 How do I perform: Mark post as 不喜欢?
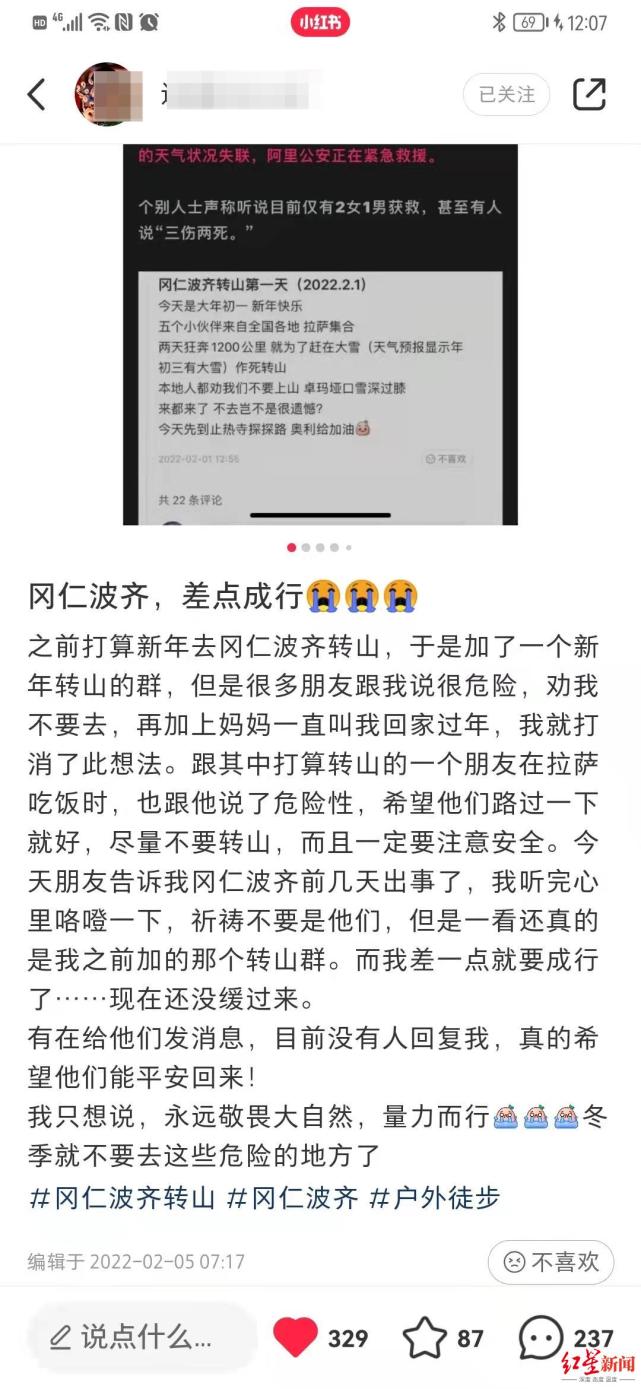pos(551,1262)
